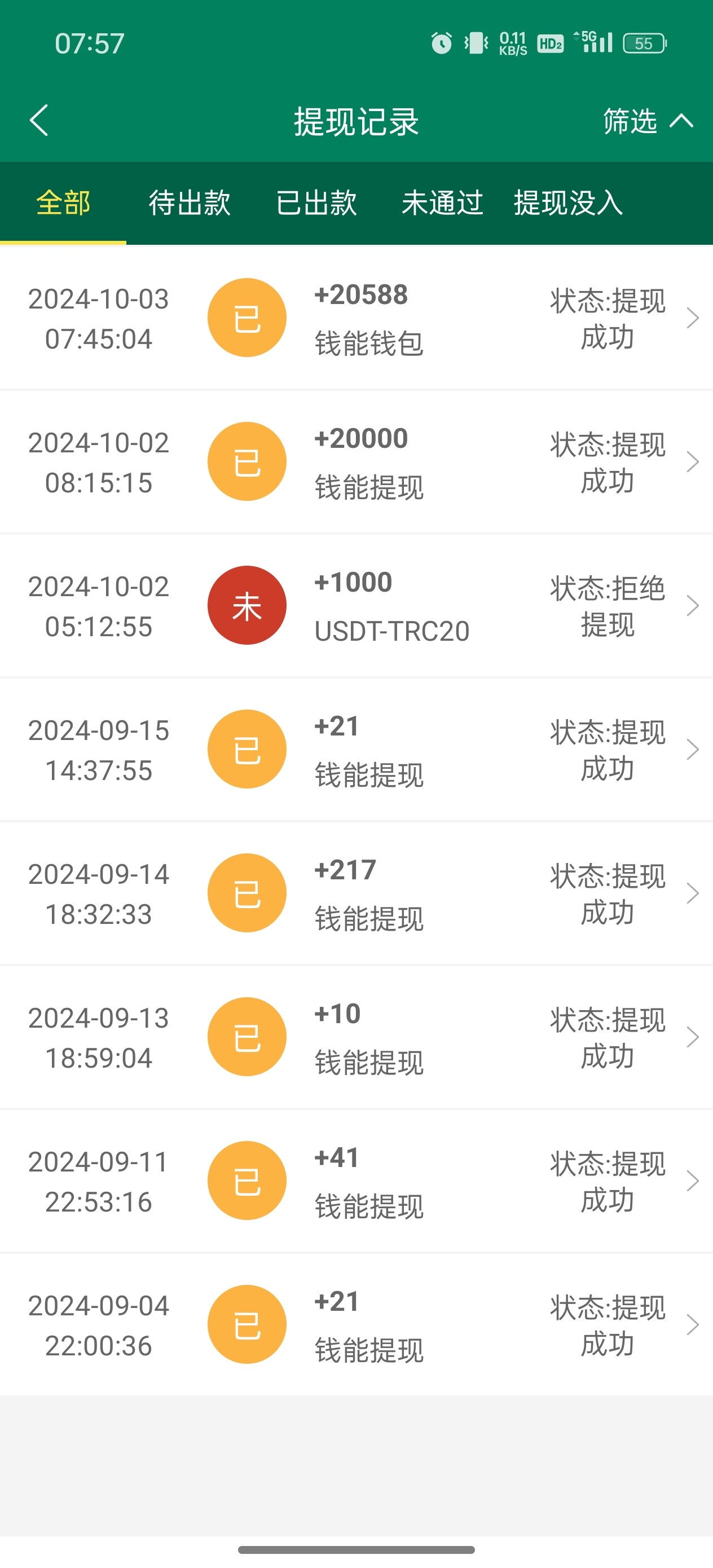Switch to the 已出款 tab

pos(316,202)
